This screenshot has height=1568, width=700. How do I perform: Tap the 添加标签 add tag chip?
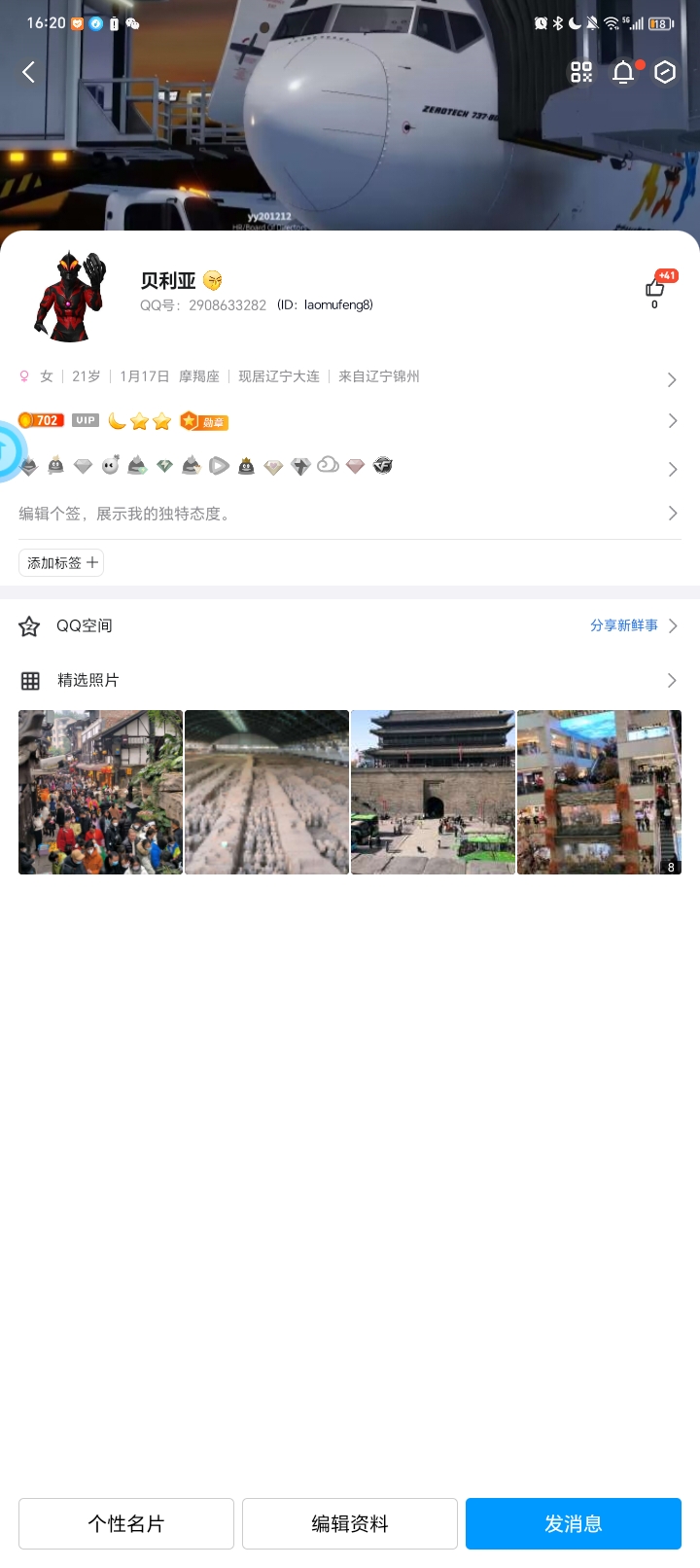point(61,563)
